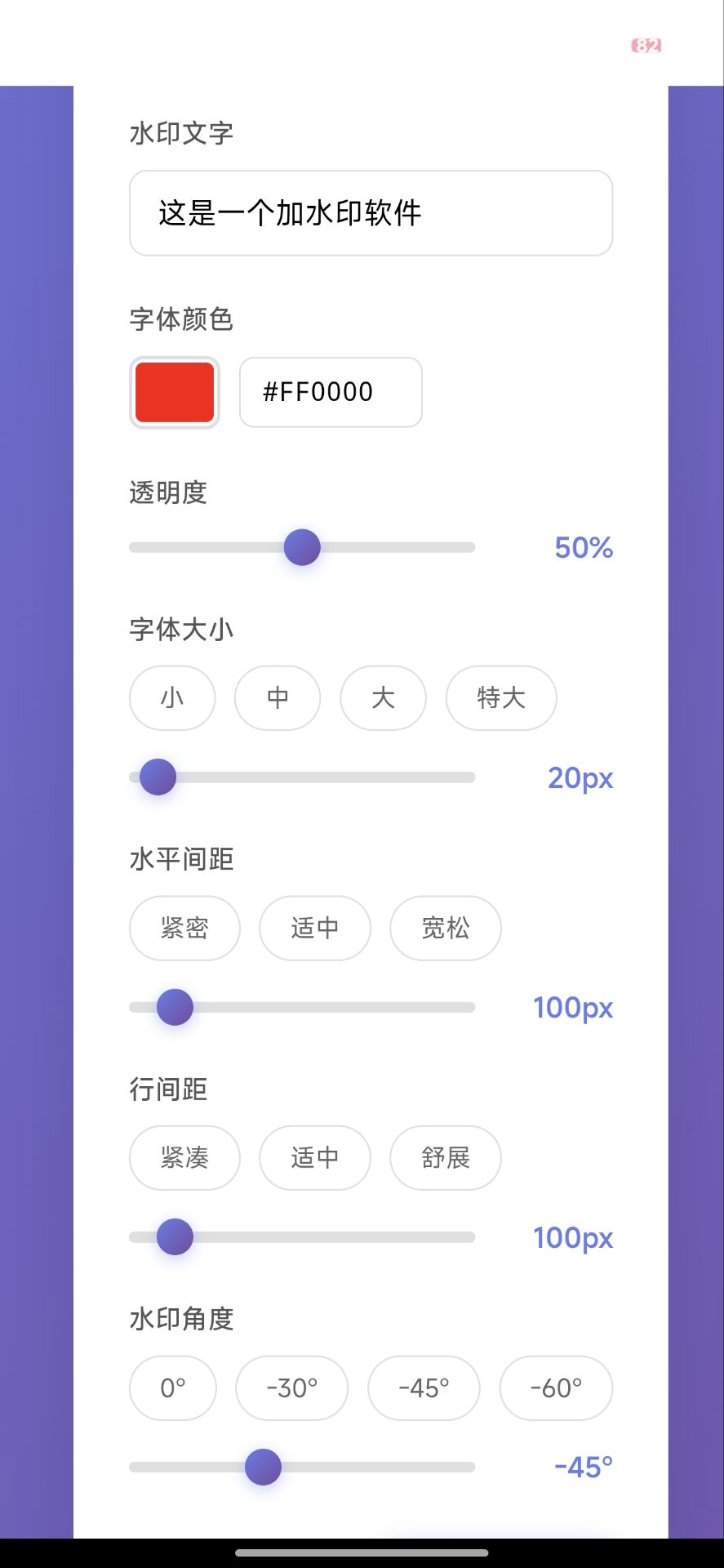Image resolution: width=724 pixels, height=1568 pixels.
Task: Choose 紧凑 line spacing preset
Action: [x=184, y=1157]
